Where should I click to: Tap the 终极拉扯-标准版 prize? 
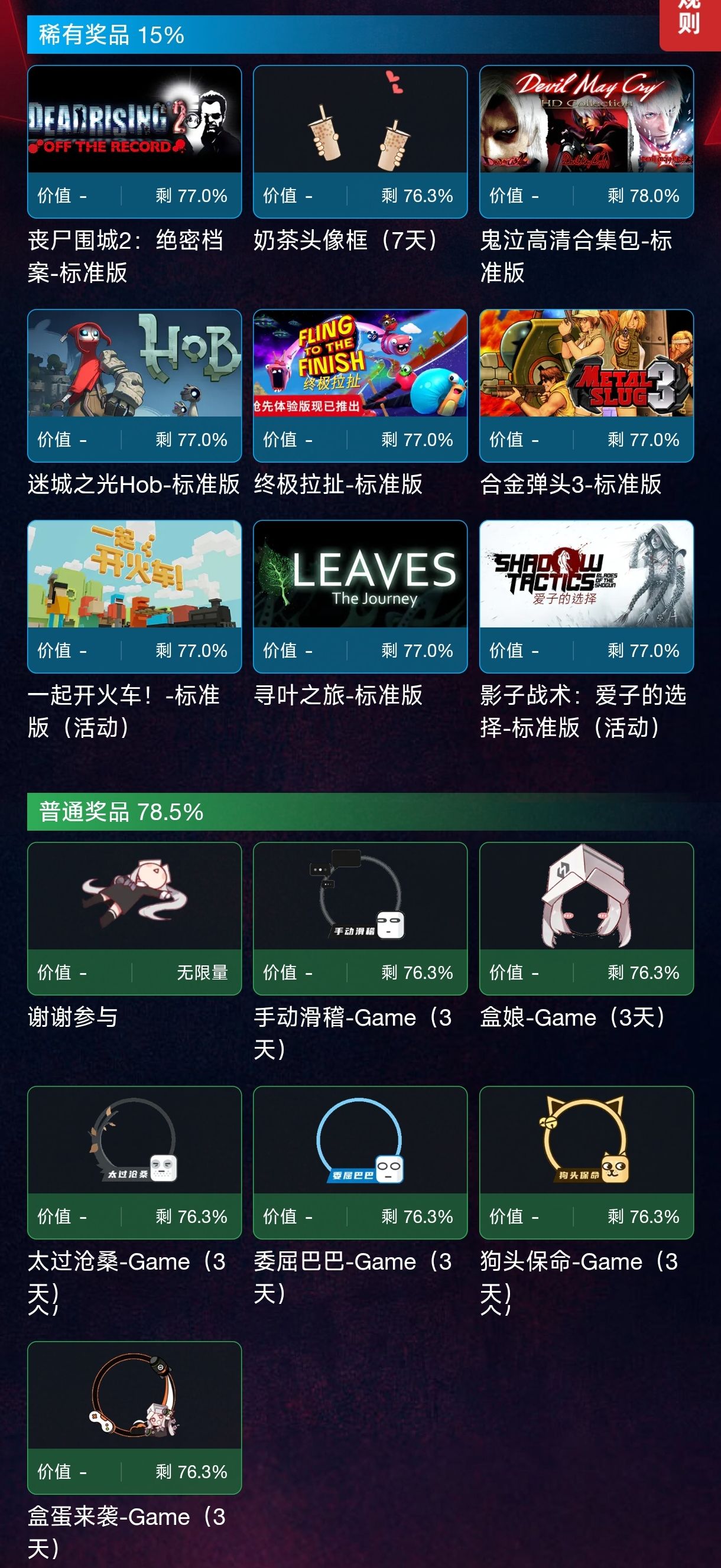tap(360, 385)
